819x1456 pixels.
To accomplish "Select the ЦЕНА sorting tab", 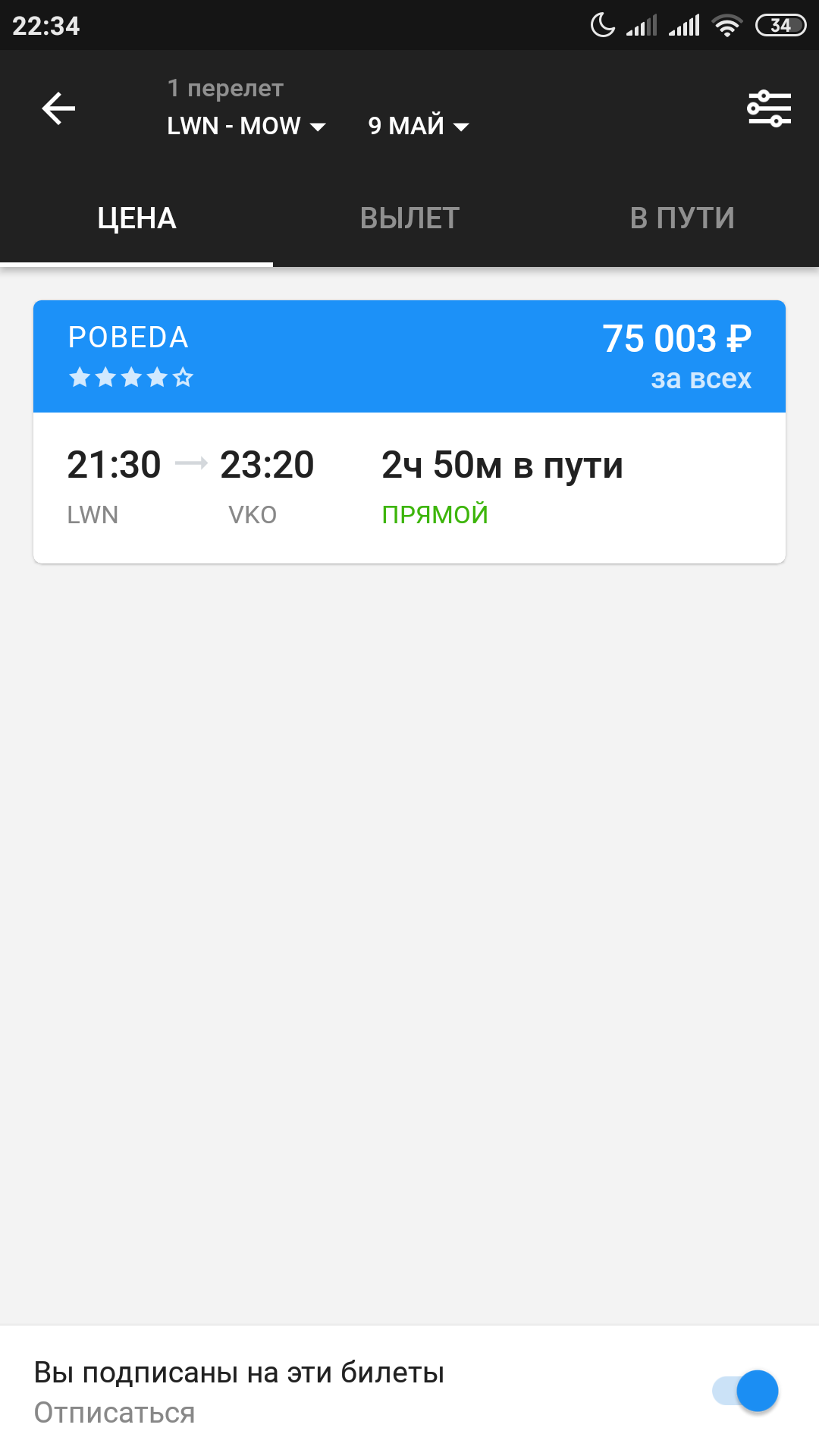I will 136,218.
